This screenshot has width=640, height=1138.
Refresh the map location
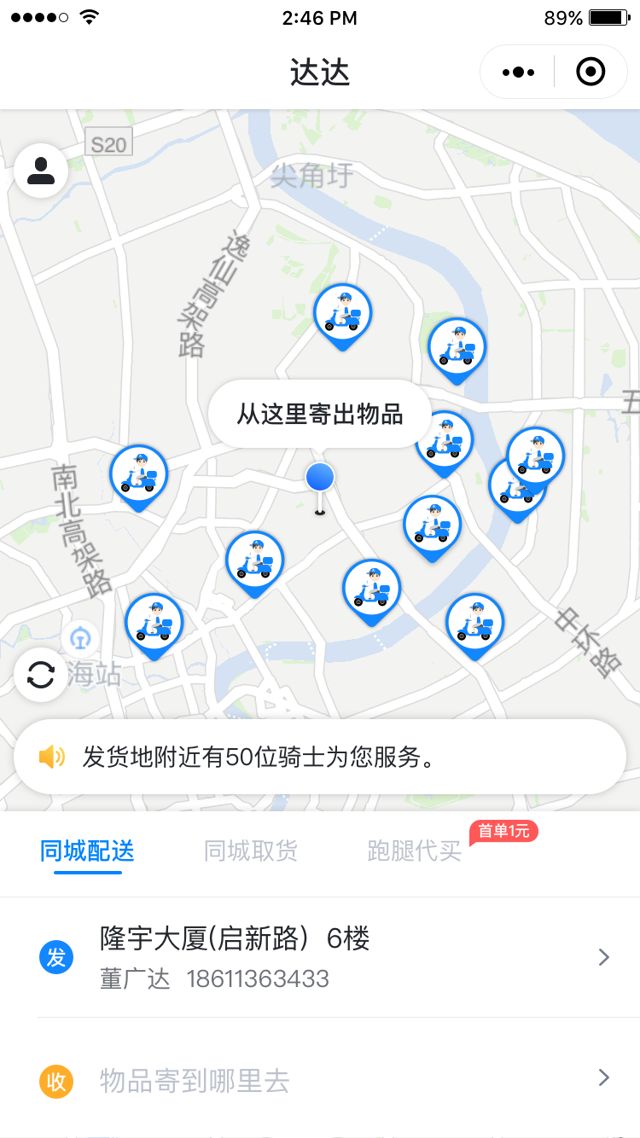click(x=41, y=675)
